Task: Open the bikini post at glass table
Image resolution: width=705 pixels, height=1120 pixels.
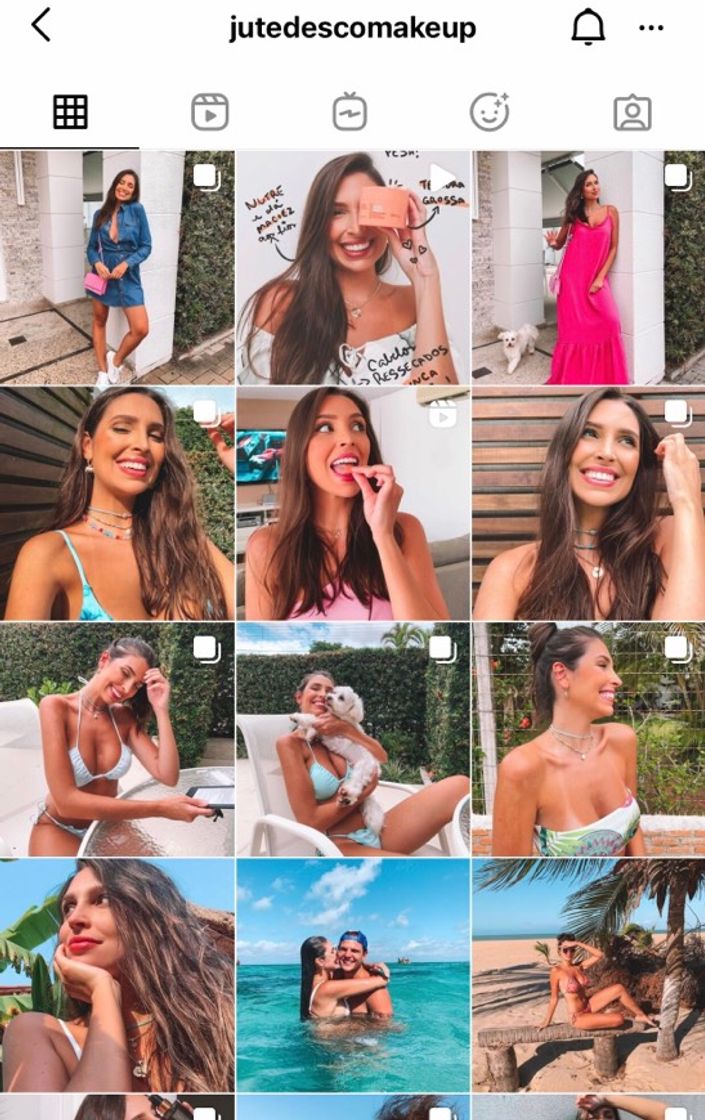Action: (117, 740)
